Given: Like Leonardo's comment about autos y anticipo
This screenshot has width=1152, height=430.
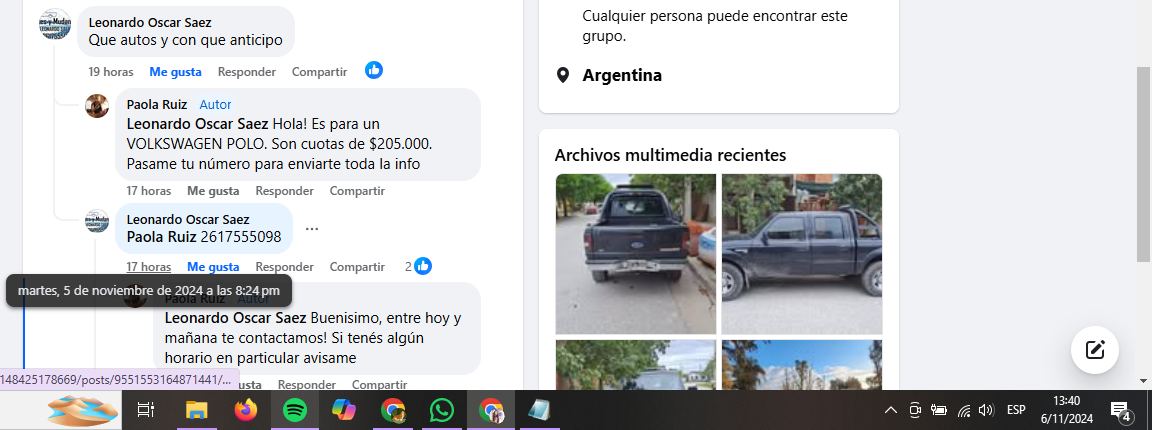Looking at the screenshot, I should (x=175, y=72).
